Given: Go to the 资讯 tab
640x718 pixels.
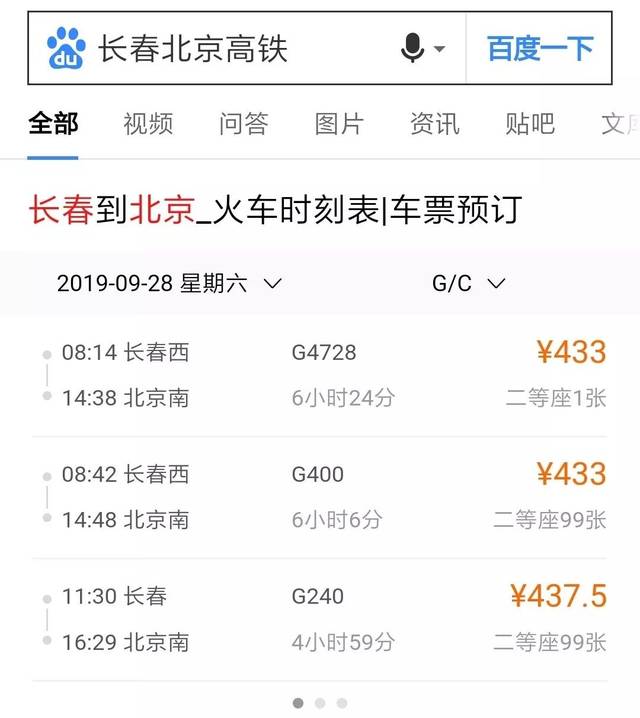Looking at the screenshot, I should (x=434, y=123).
